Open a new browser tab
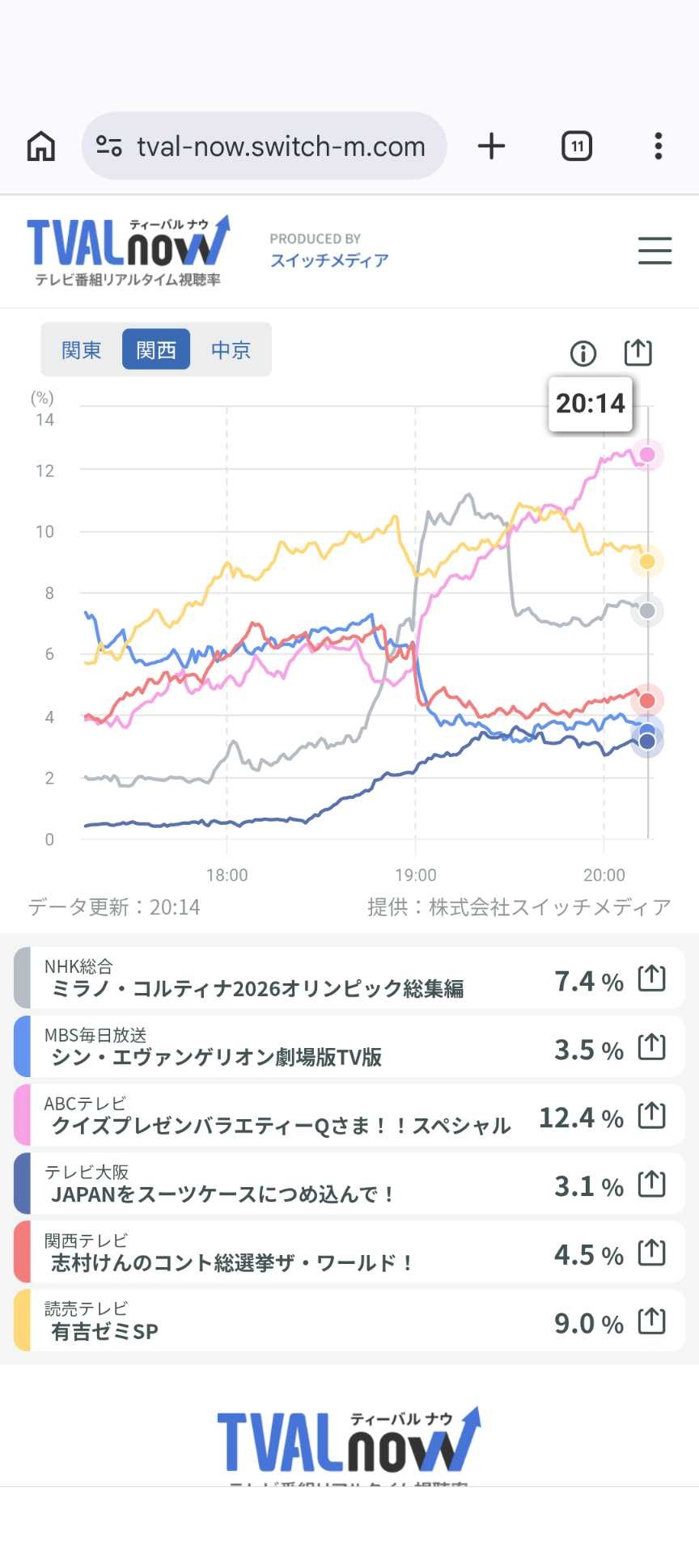The height and width of the screenshot is (1568, 699). point(491,146)
